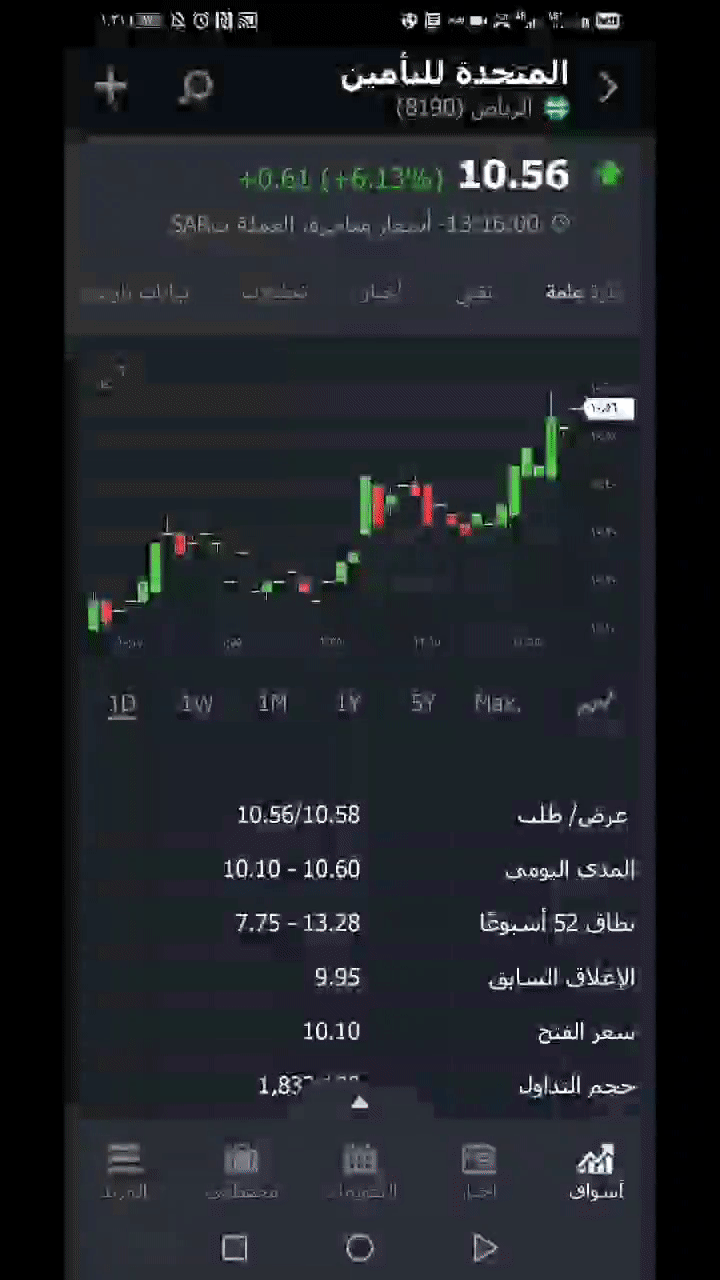Screen dimensions: 720x1280
Task: Expand the bottom panel with the up arrow
Action: [360, 1103]
